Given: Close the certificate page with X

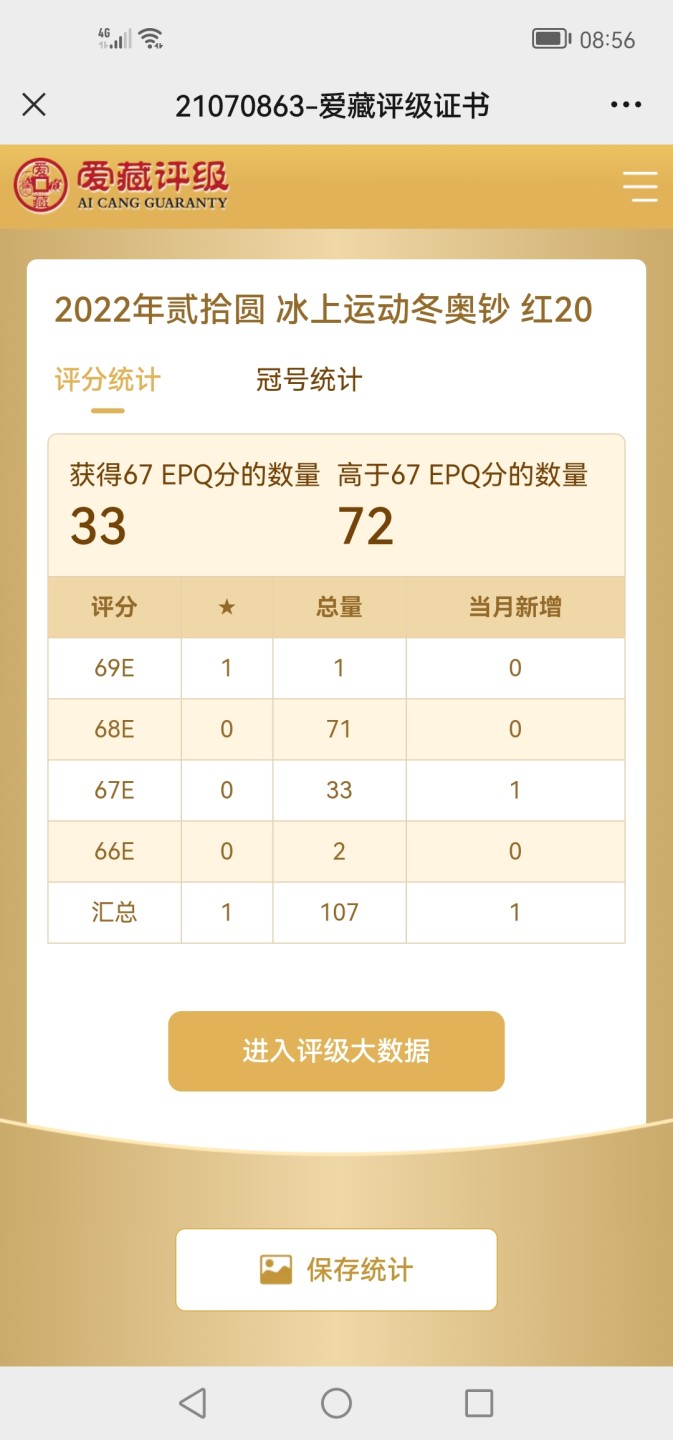Looking at the screenshot, I should point(34,105).
